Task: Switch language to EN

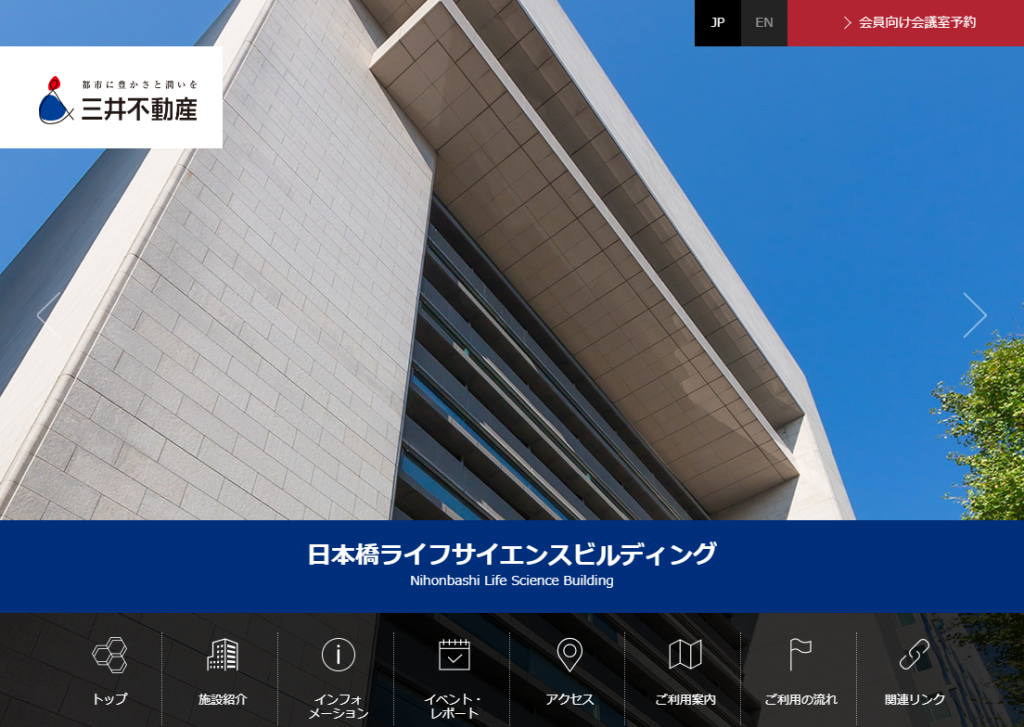Action: pyautogui.click(x=764, y=22)
